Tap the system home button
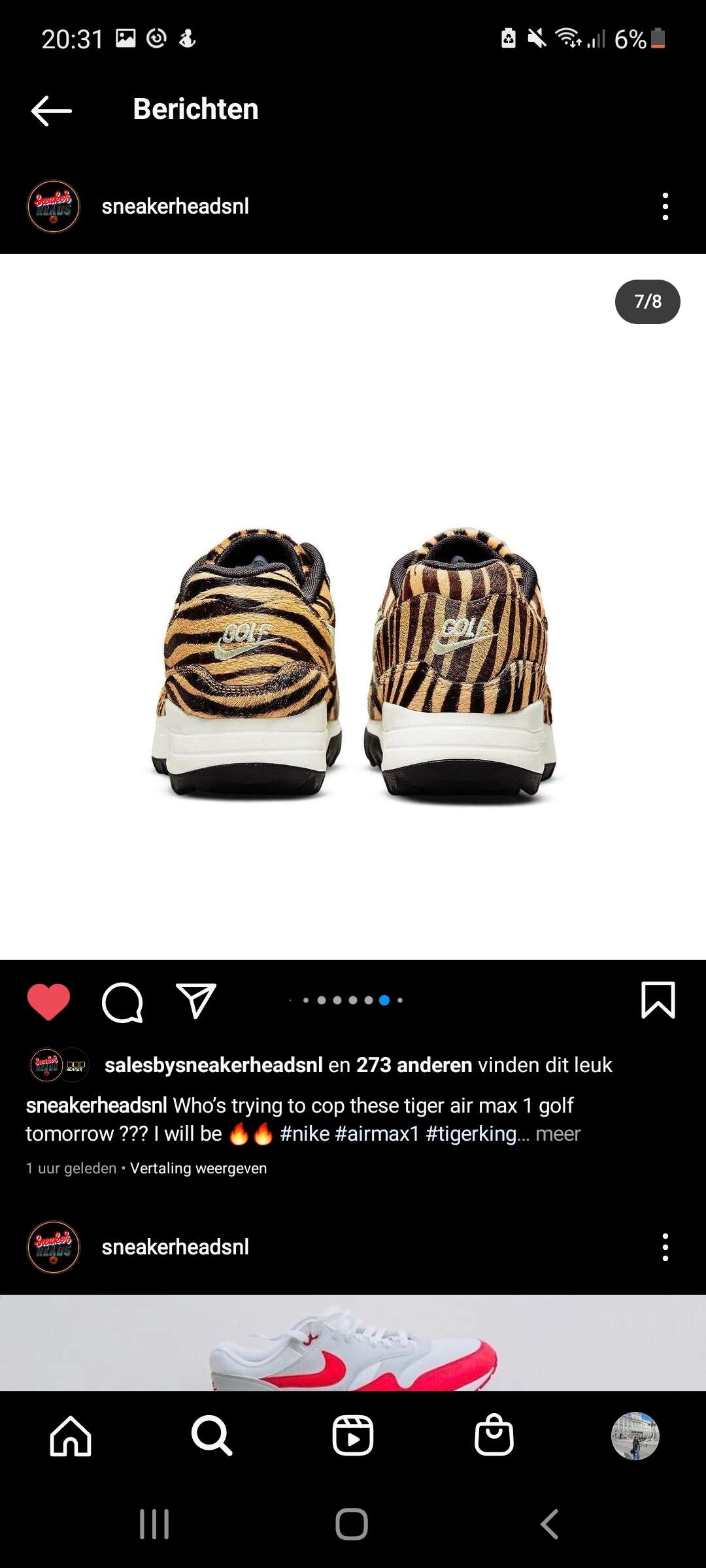This screenshot has width=706, height=1568. click(x=352, y=1524)
